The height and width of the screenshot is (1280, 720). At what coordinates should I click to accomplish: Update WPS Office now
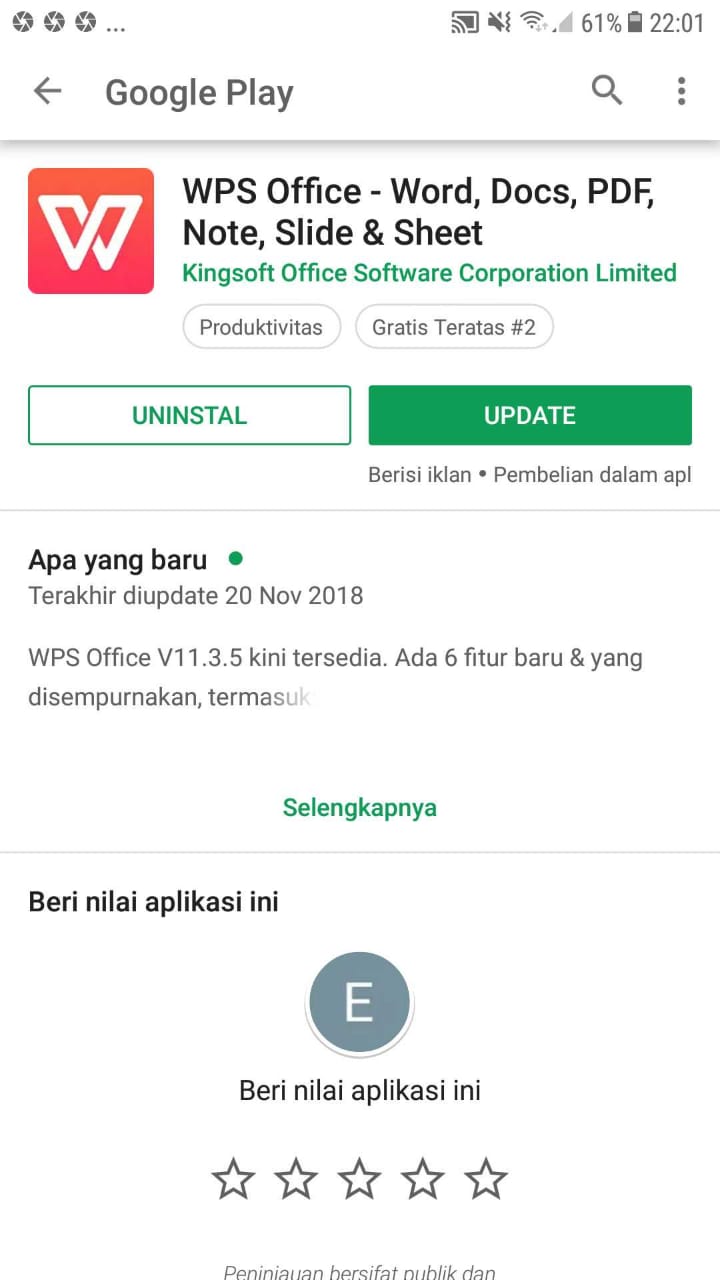(x=530, y=415)
